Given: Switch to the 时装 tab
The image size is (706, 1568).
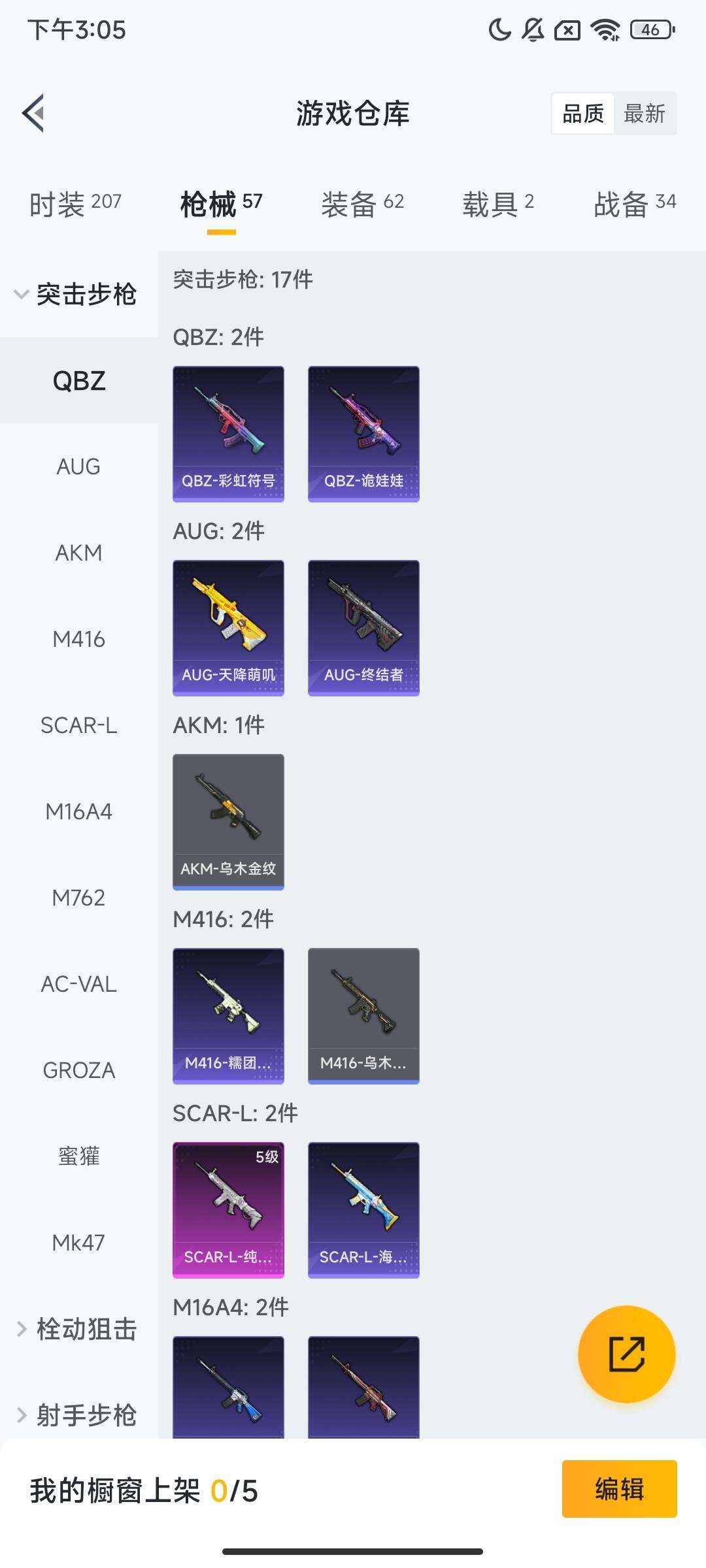Looking at the screenshot, I should click(x=75, y=204).
